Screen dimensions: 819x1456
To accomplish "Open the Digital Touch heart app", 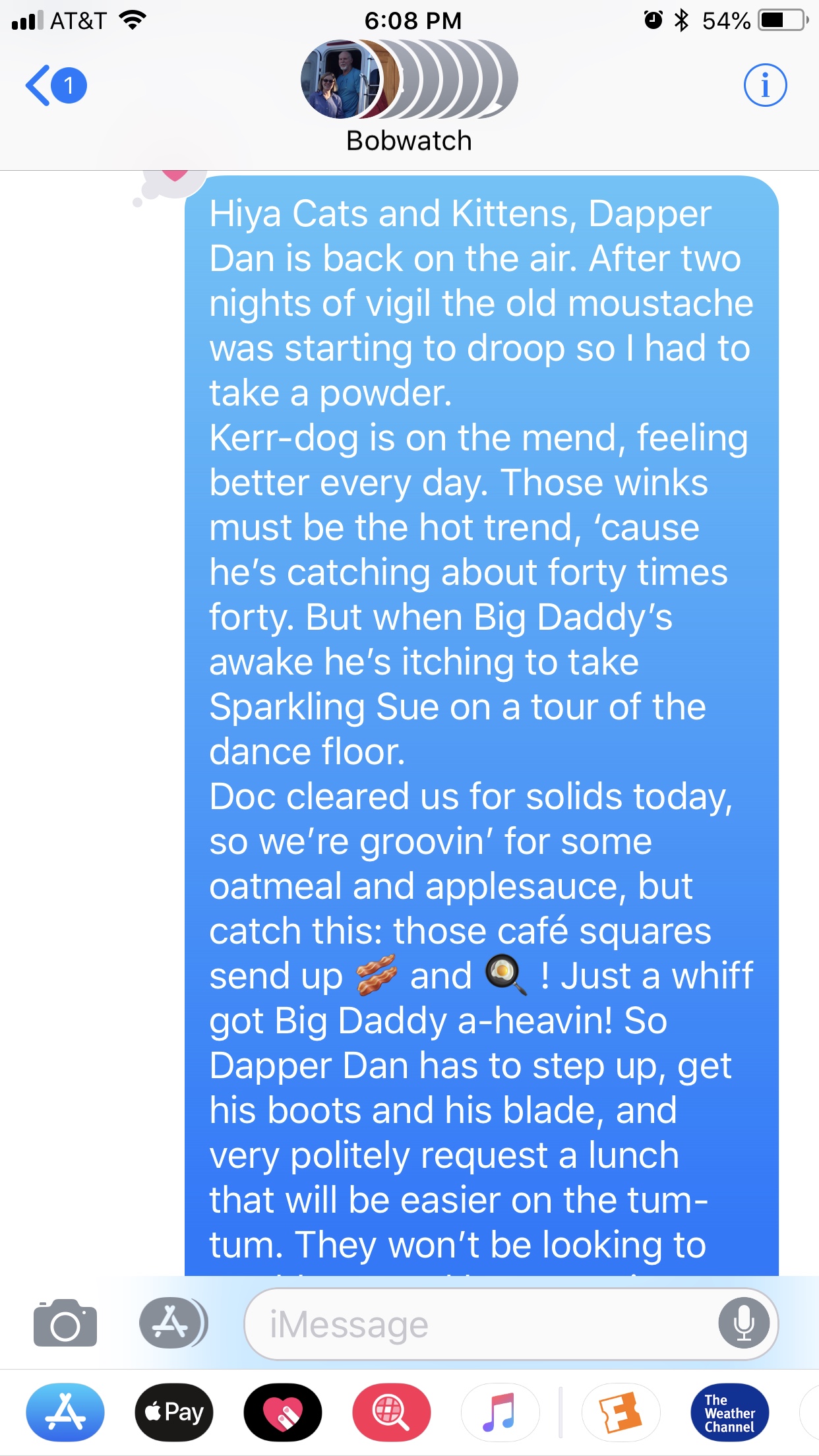I will 283,1412.
